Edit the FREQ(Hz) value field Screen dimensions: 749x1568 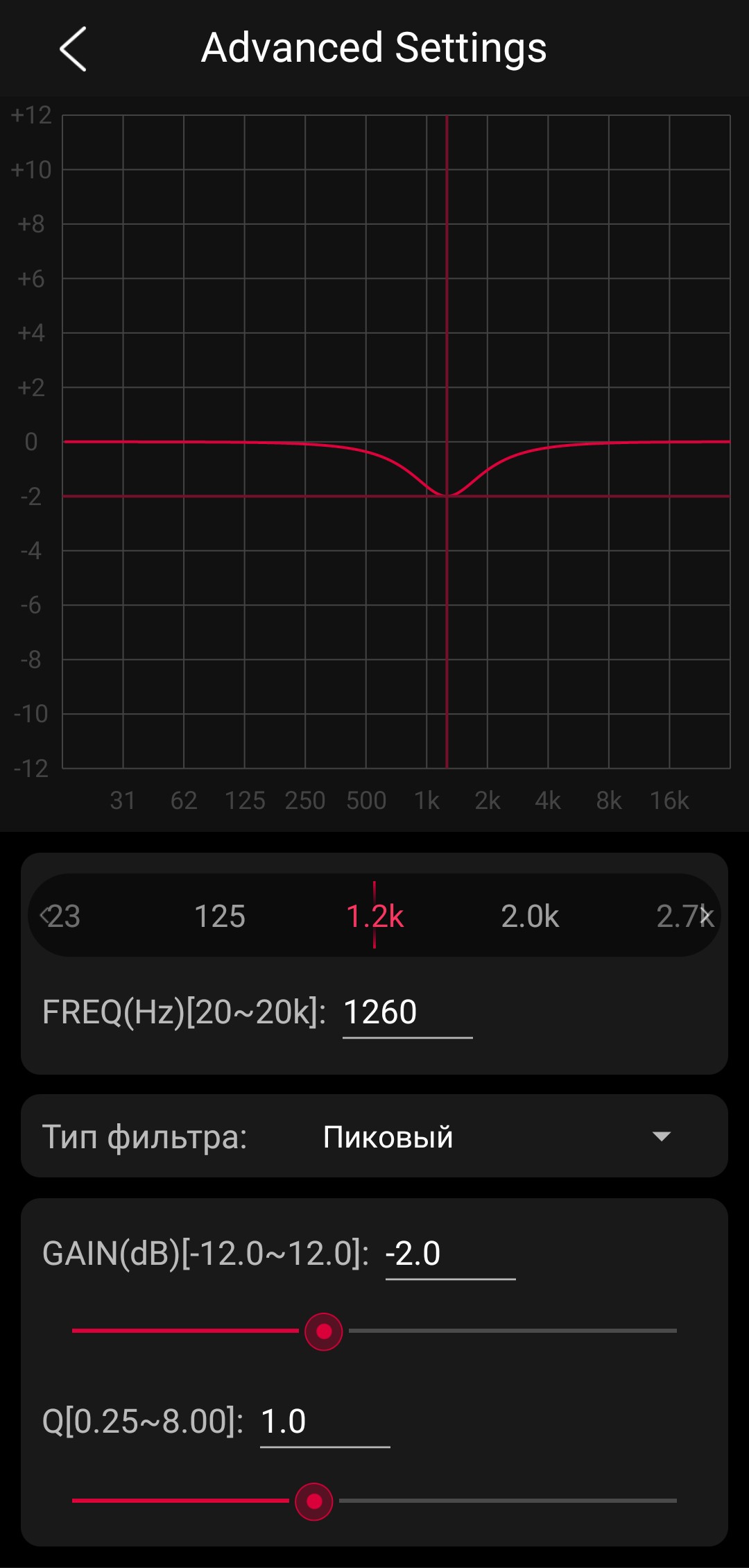tap(406, 1012)
